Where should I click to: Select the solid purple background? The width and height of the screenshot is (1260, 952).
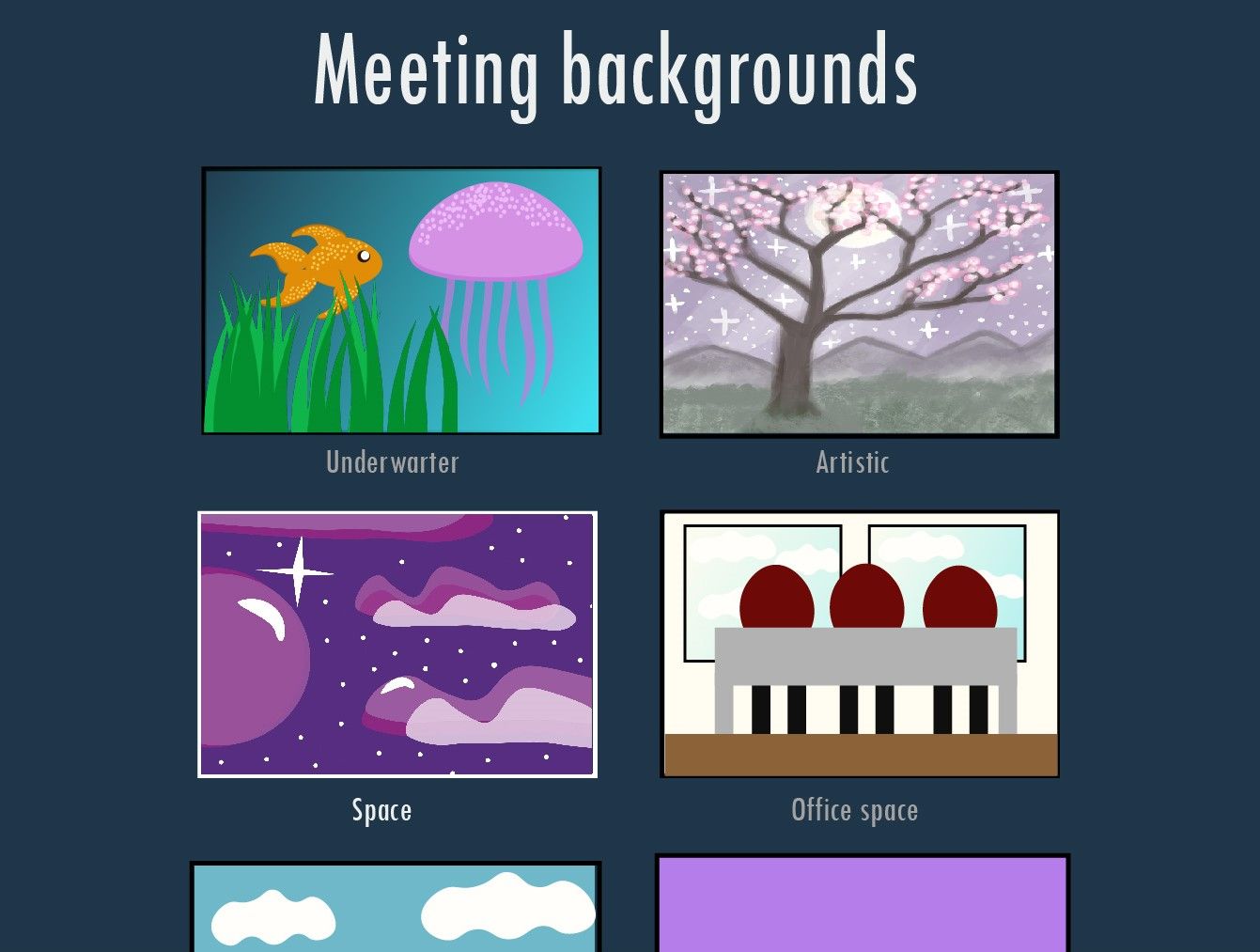coord(863,904)
